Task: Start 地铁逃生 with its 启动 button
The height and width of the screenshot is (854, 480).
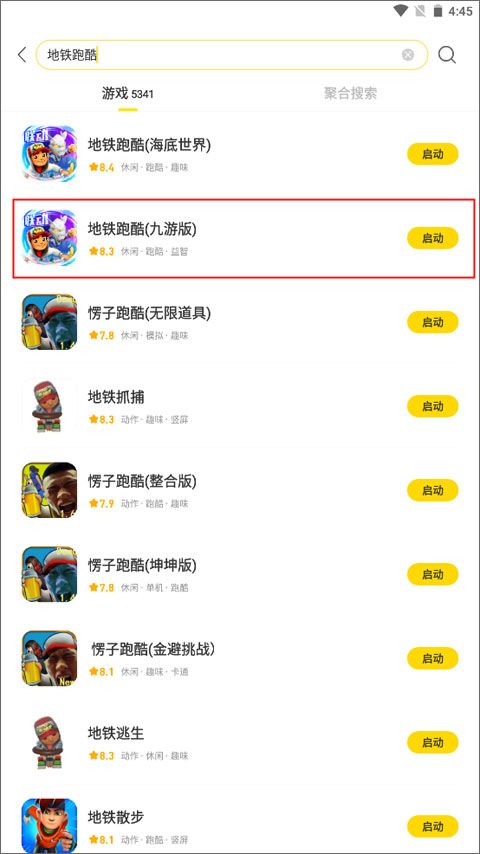Action: coord(433,742)
